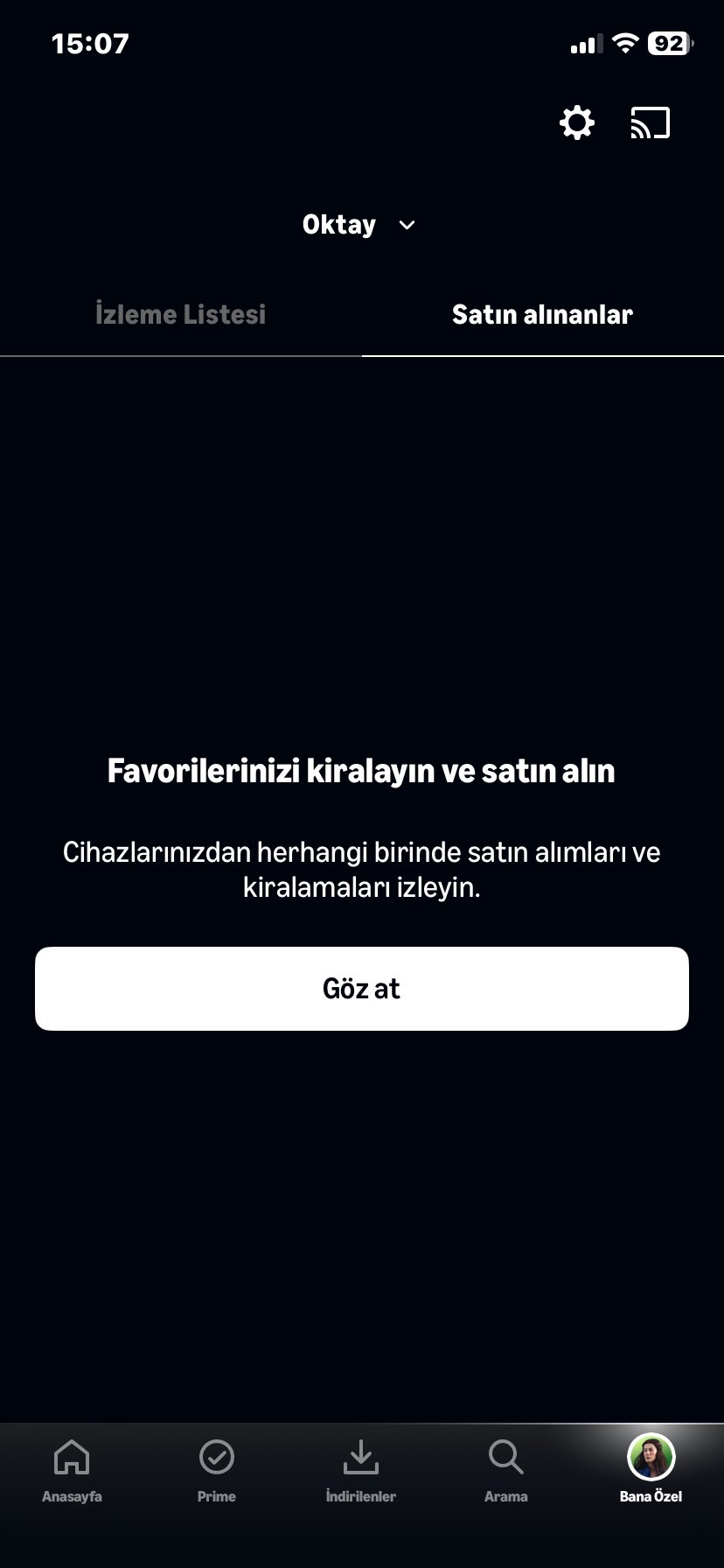Go to Anasayfa in bottom navigation
The height and width of the screenshot is (1568, 724).
[72, 1470]
